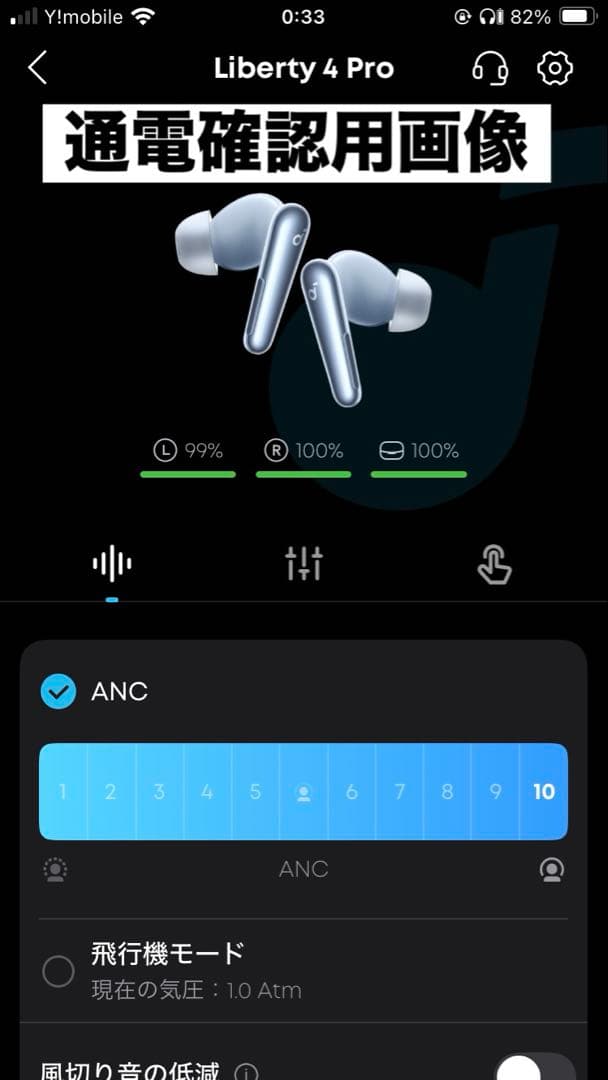Open the headset support icon
The height and width of the screenshot is (1080, 608).
click(x=490, y=68)
